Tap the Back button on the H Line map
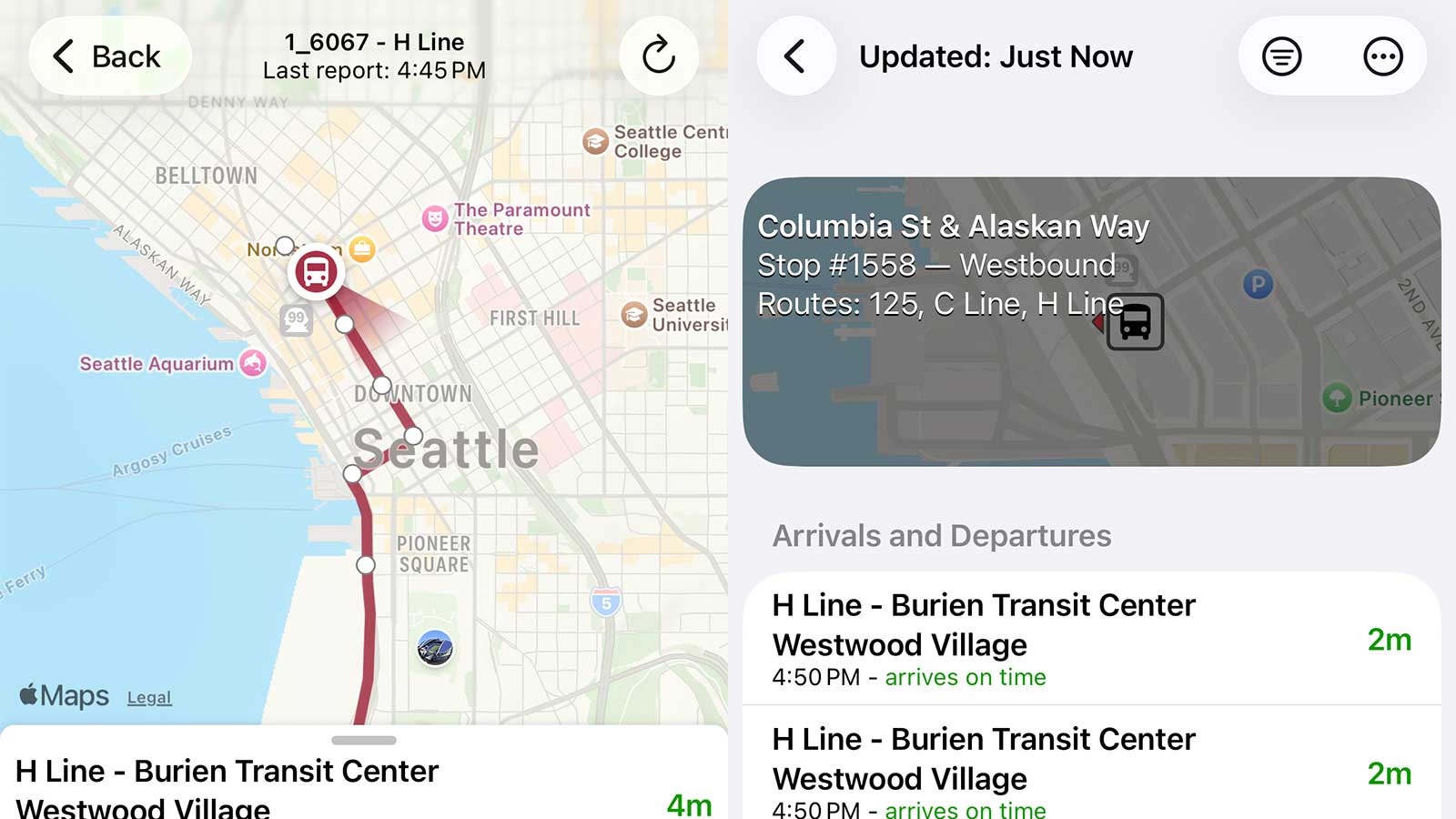This screenshot has height=819, width=1456. [x=109, y=56]
